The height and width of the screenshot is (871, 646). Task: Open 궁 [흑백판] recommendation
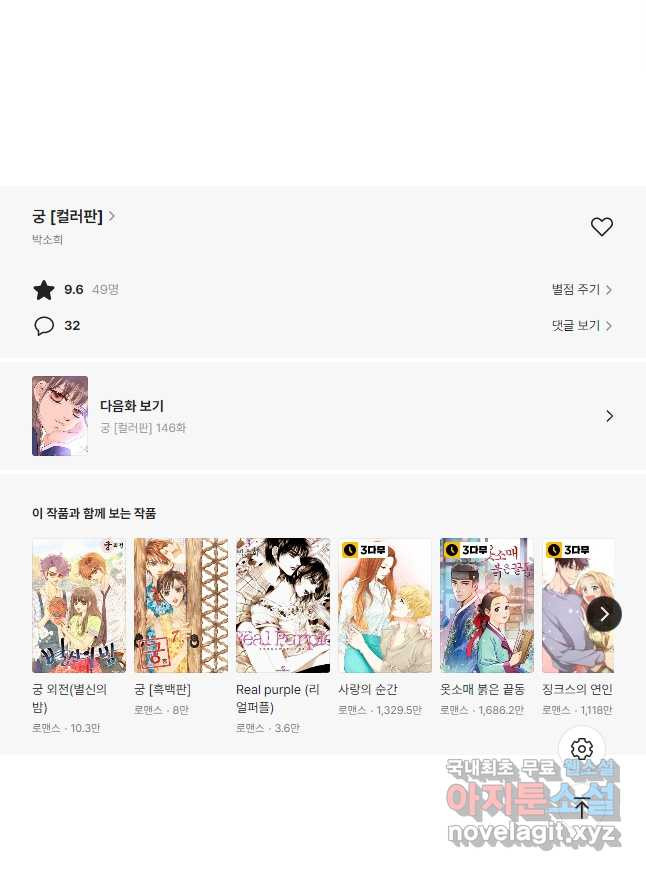[181, 606]
